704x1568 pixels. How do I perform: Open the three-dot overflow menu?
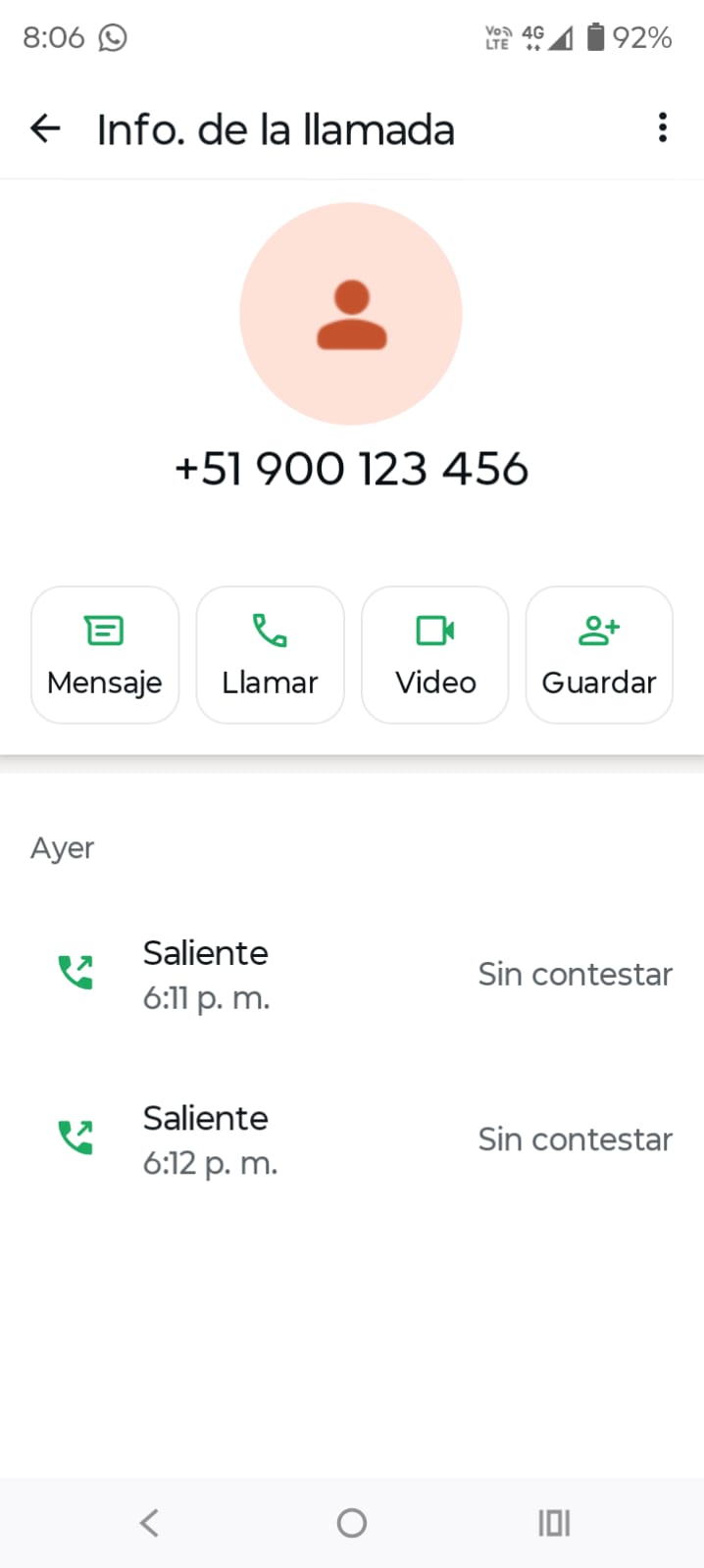pos(663,127)
